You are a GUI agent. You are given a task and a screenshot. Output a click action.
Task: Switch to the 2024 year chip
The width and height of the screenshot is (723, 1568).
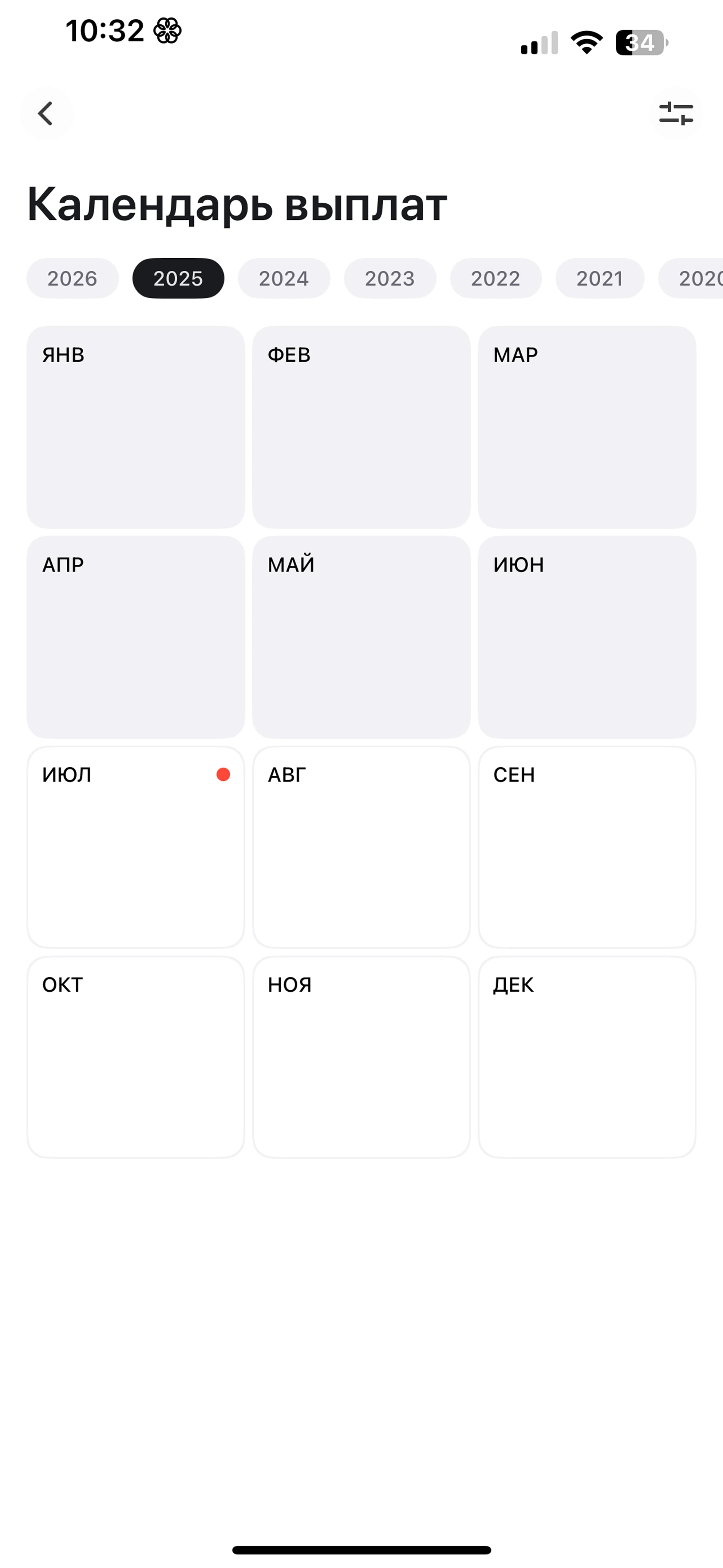click(x=284, y=278)
